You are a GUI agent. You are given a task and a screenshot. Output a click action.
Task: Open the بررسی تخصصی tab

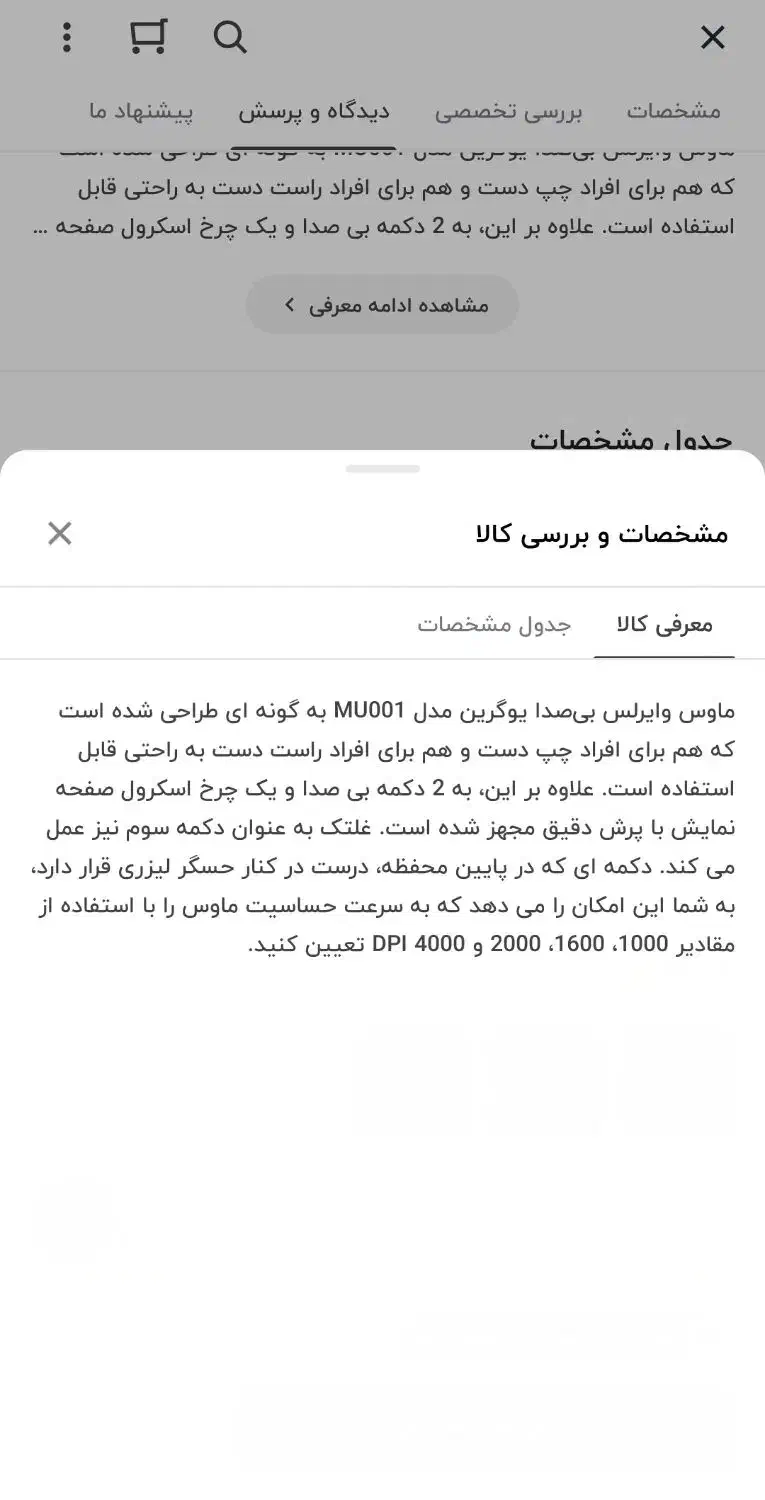tap(509, 113)
